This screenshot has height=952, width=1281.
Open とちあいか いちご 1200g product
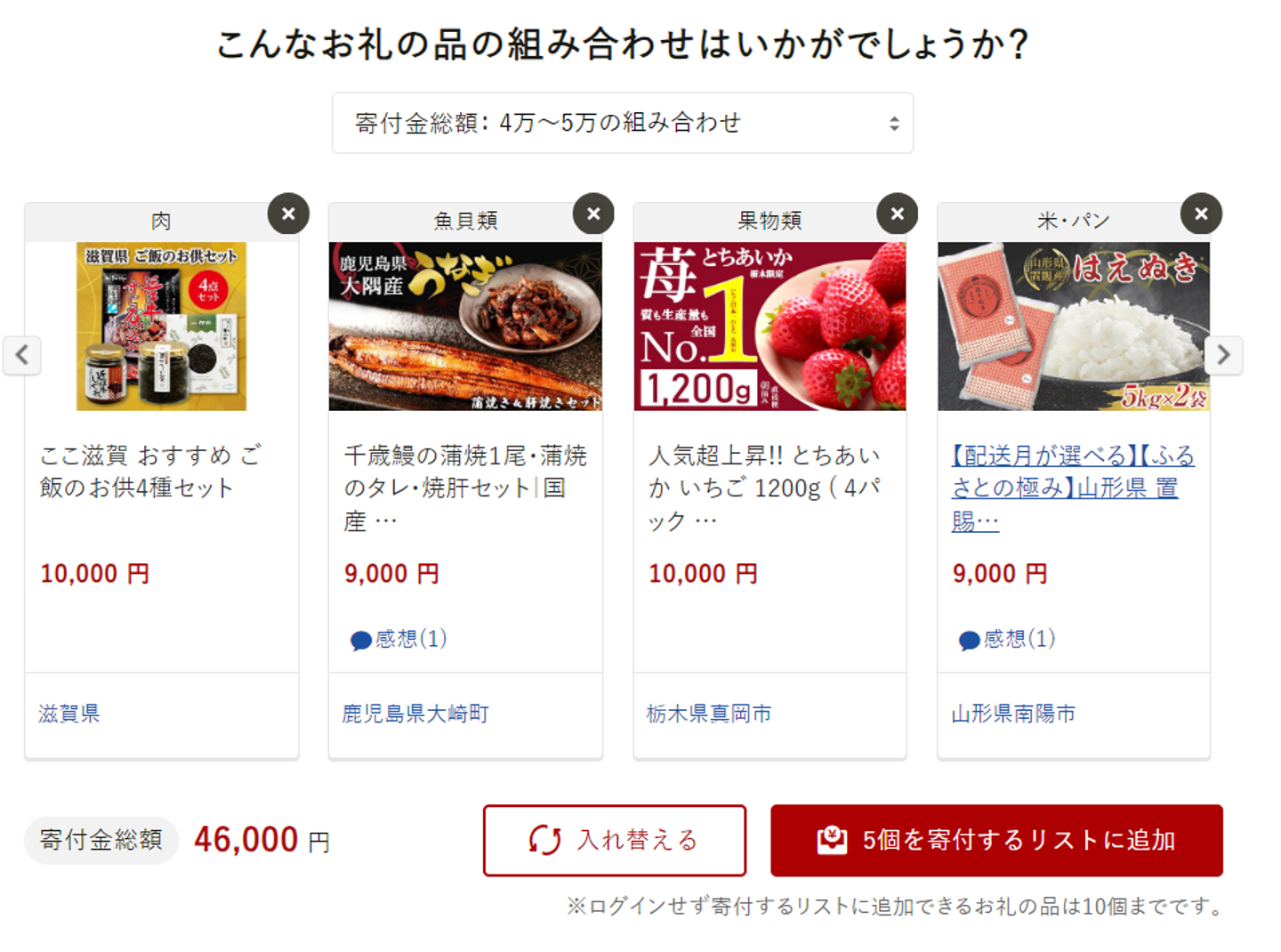tap(765, 488)
